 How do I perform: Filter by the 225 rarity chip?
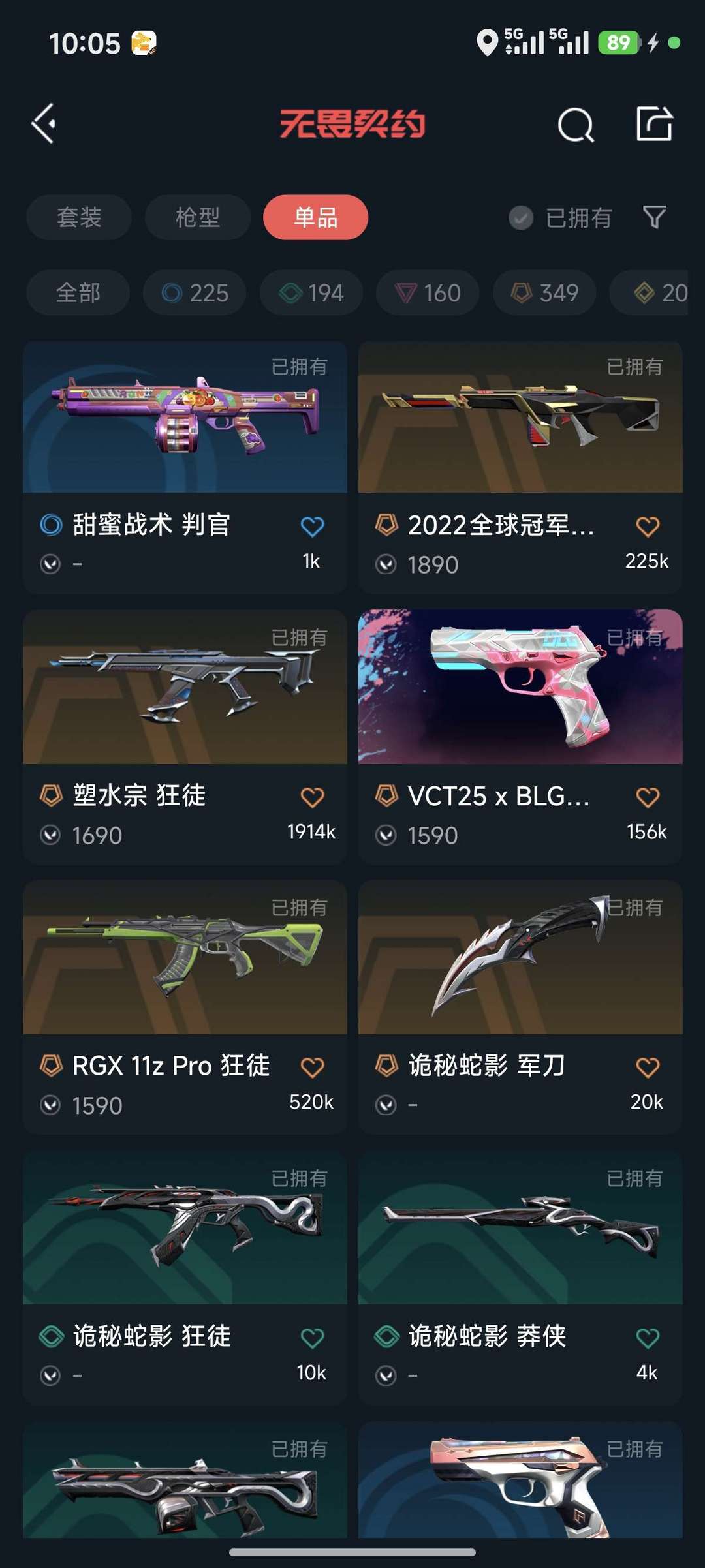(195, 292)
